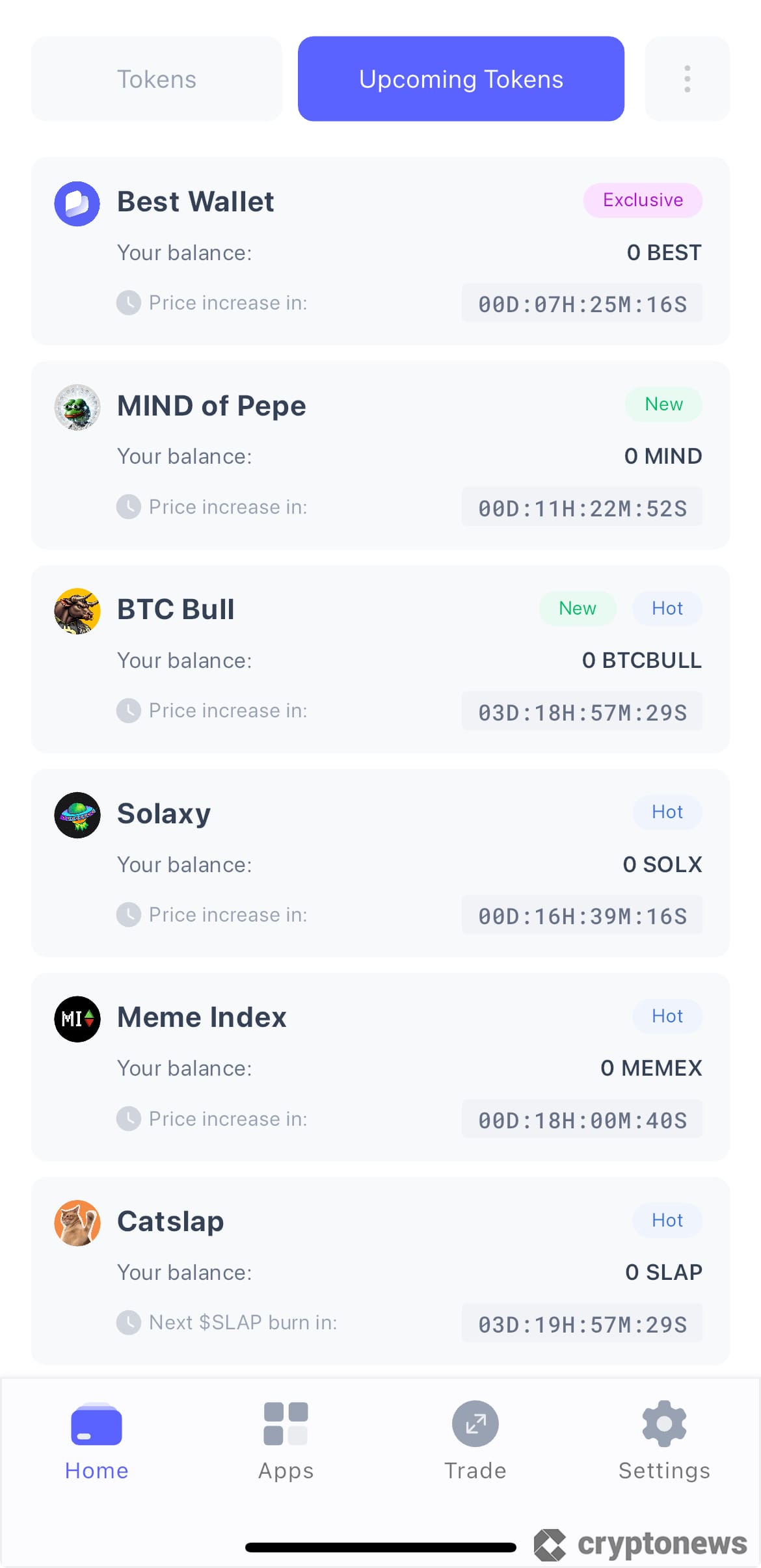The width and height of the screenshot is (761, 1568).
Task: Click the Exclusive badge on Best Wallet
Action: [x=643, y=200]
